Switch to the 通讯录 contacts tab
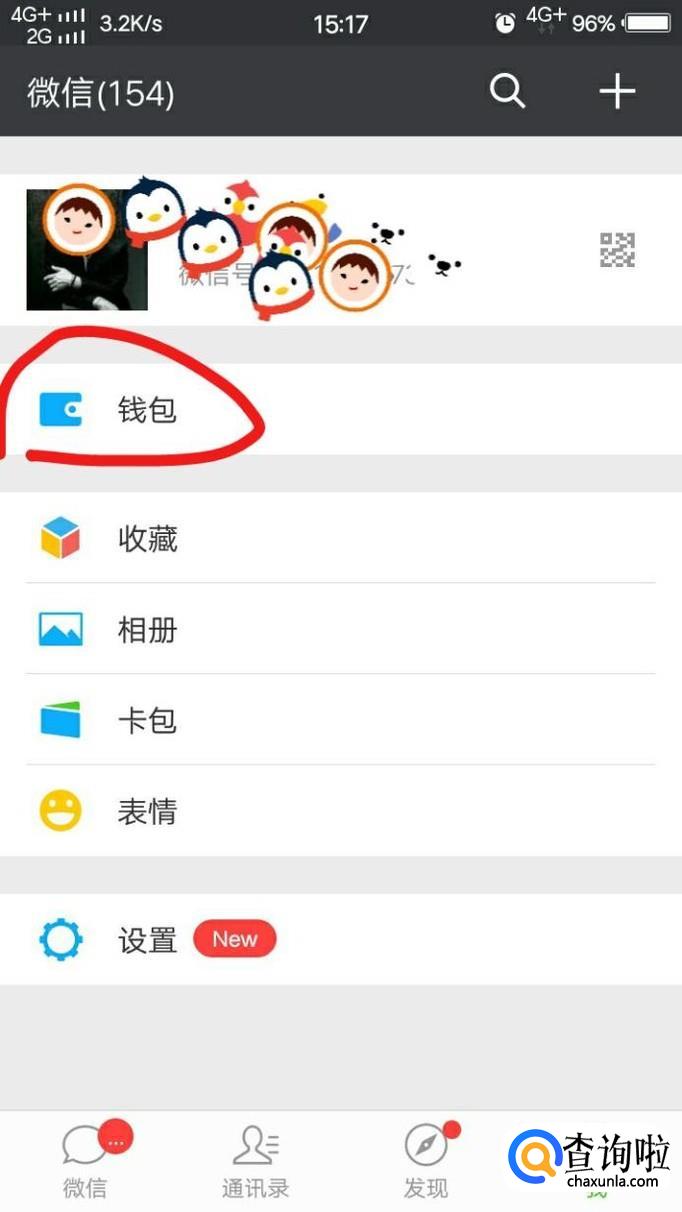This screenshot has height=1212, width=682. 255,1162
